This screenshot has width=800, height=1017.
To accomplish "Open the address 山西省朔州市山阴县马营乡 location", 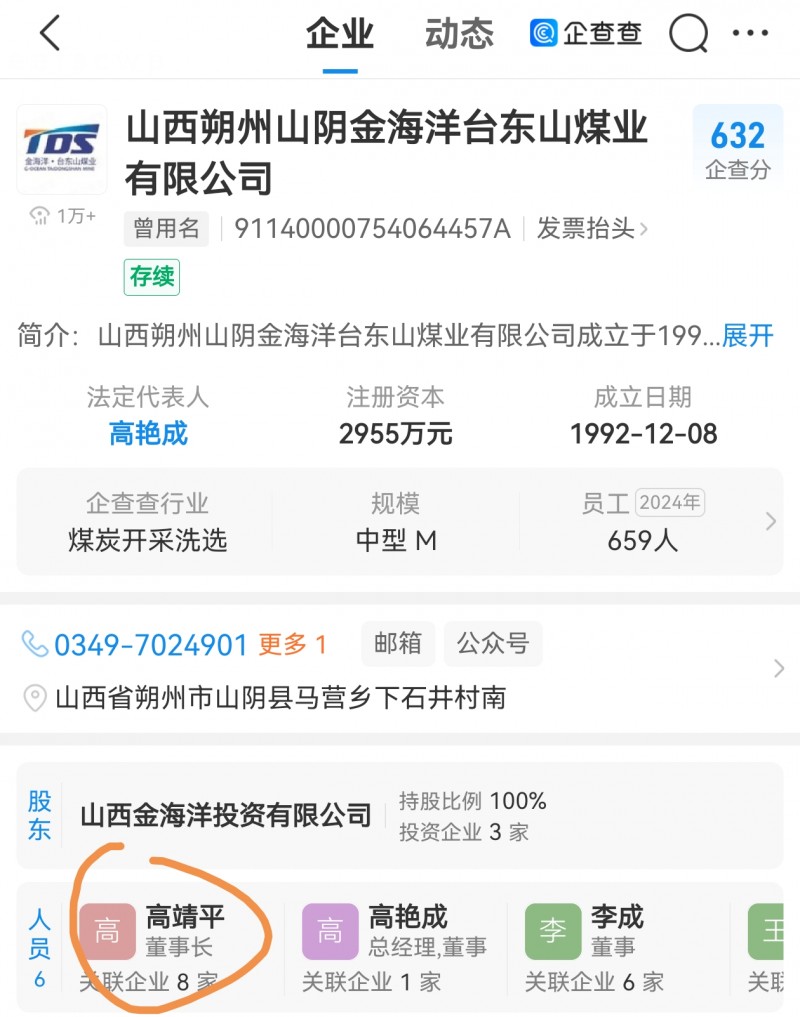I will (x=280, y=697).
